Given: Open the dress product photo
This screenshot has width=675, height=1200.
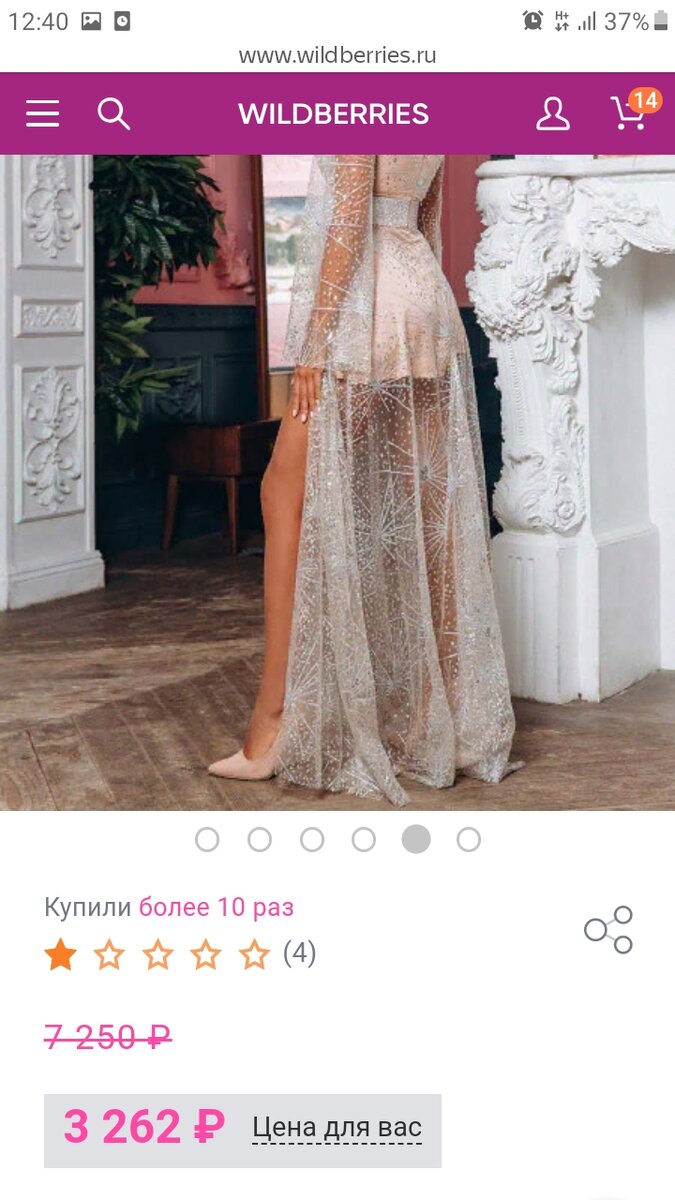Looking at the screenshot, I should (337, 482).
